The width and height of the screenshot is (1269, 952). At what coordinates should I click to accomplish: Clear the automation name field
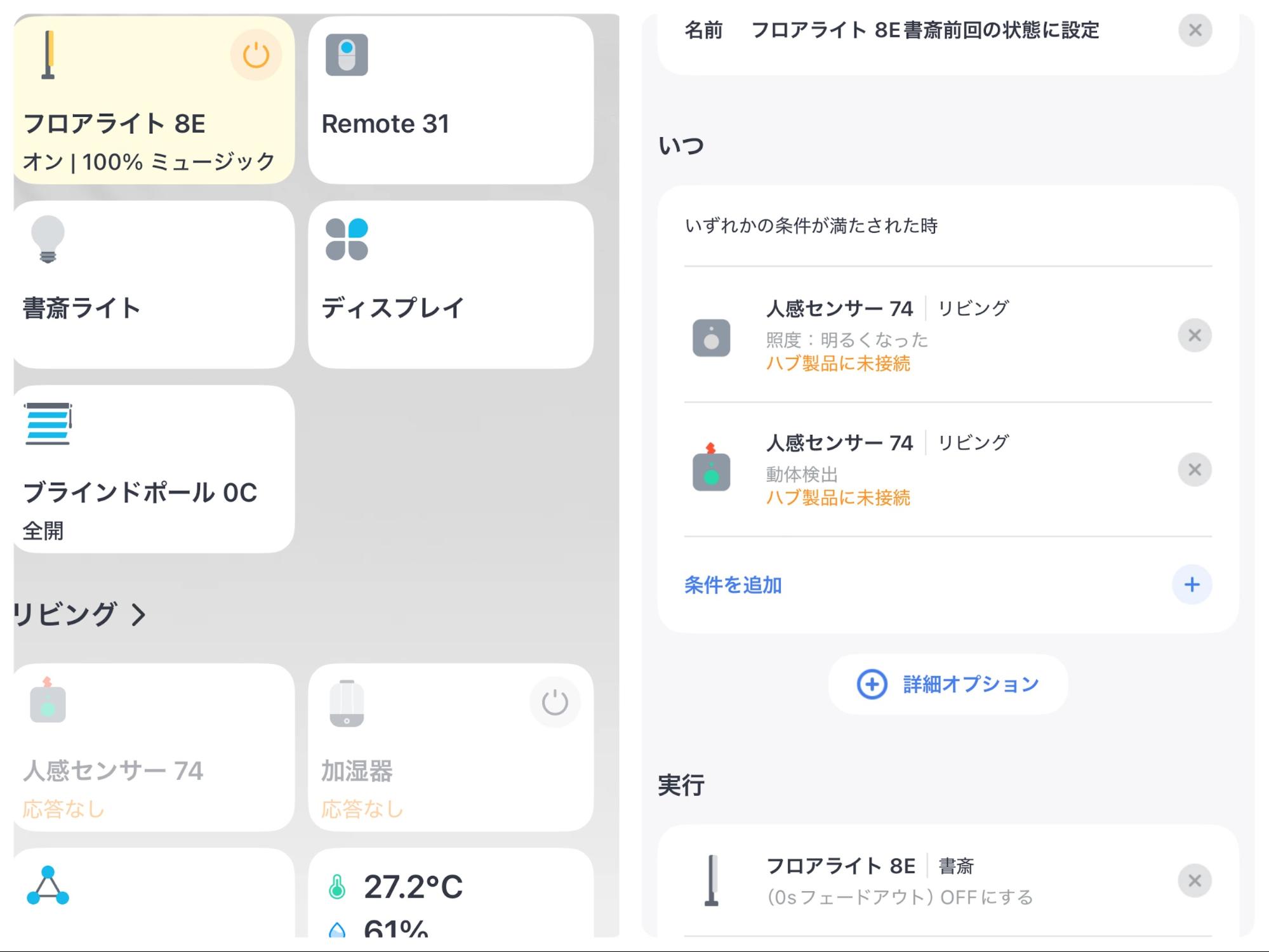(x=1194, y=30)
